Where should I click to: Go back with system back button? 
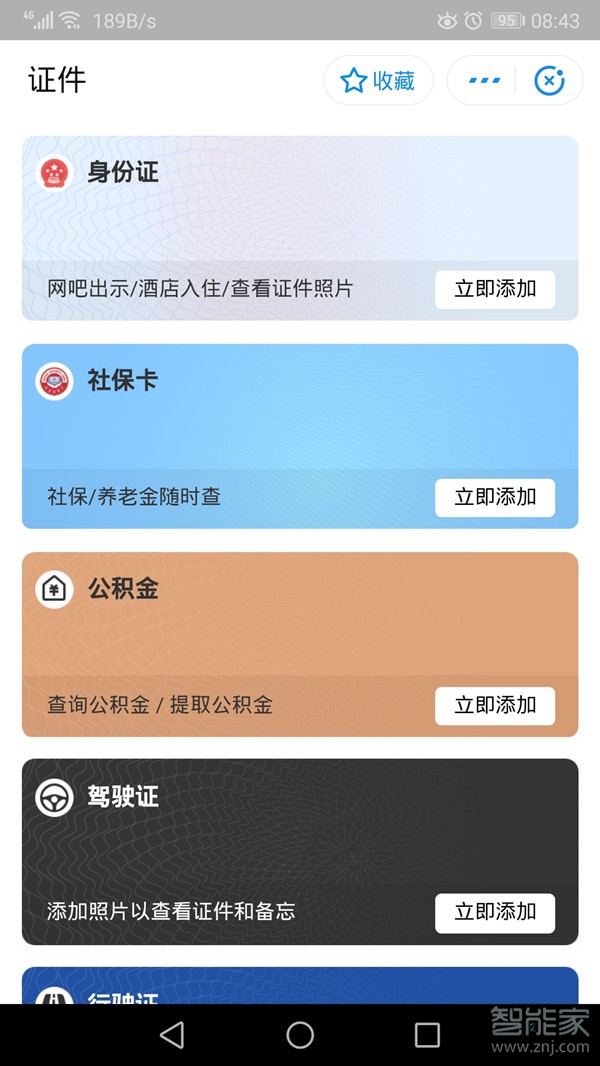172,1035
